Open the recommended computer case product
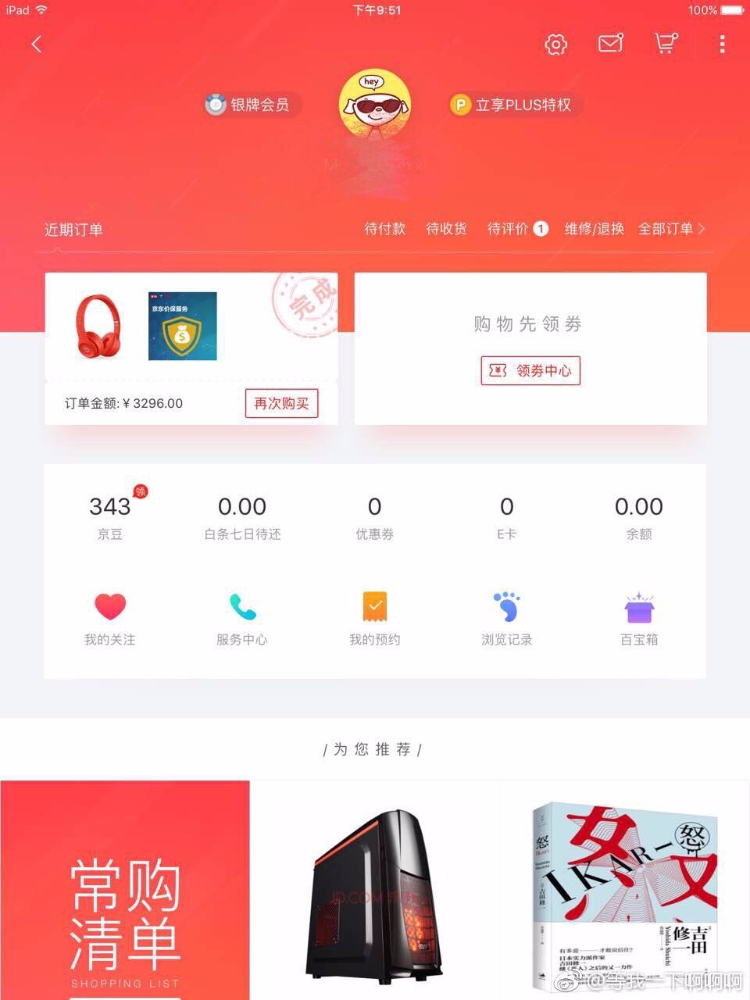 [x=375, y=895]
